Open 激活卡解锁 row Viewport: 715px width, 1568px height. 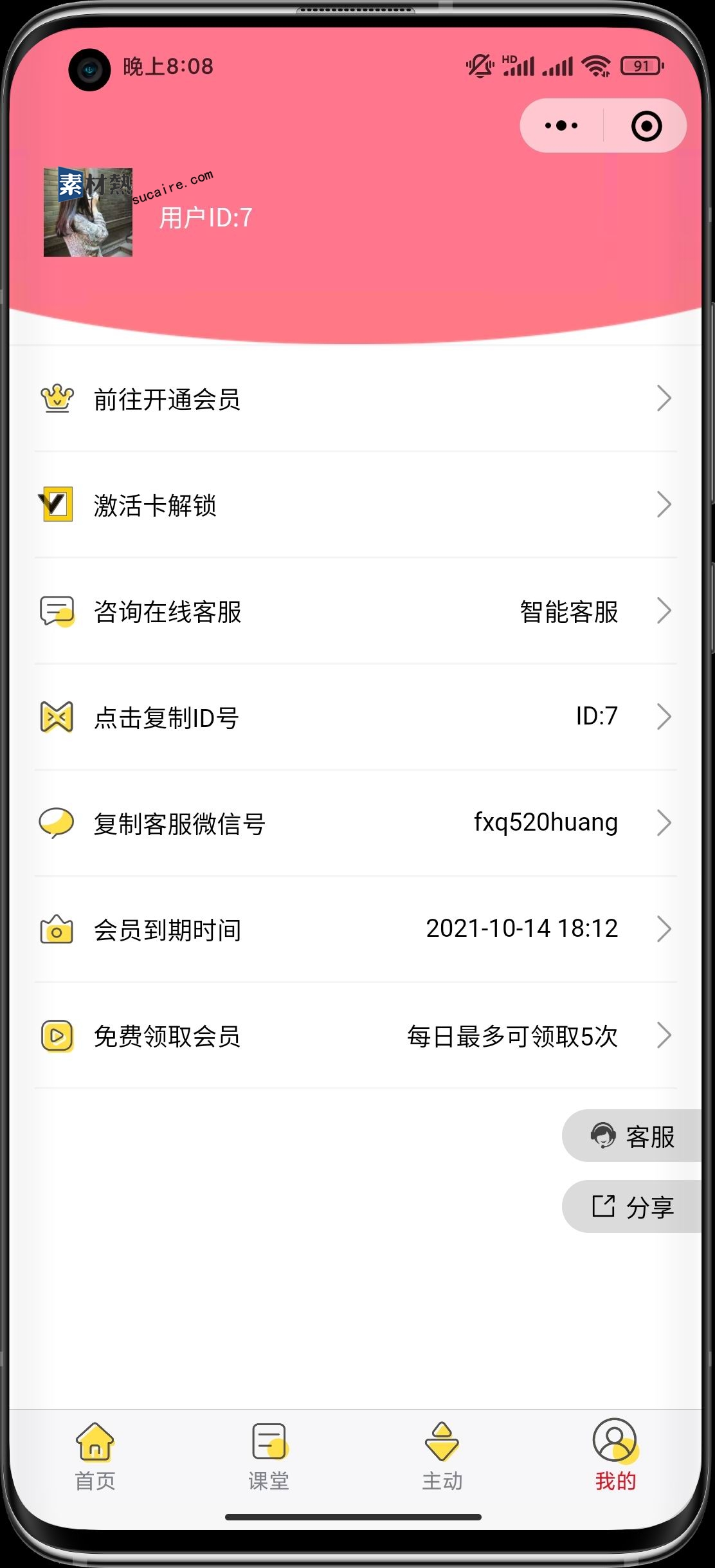[x=356, y=505]
